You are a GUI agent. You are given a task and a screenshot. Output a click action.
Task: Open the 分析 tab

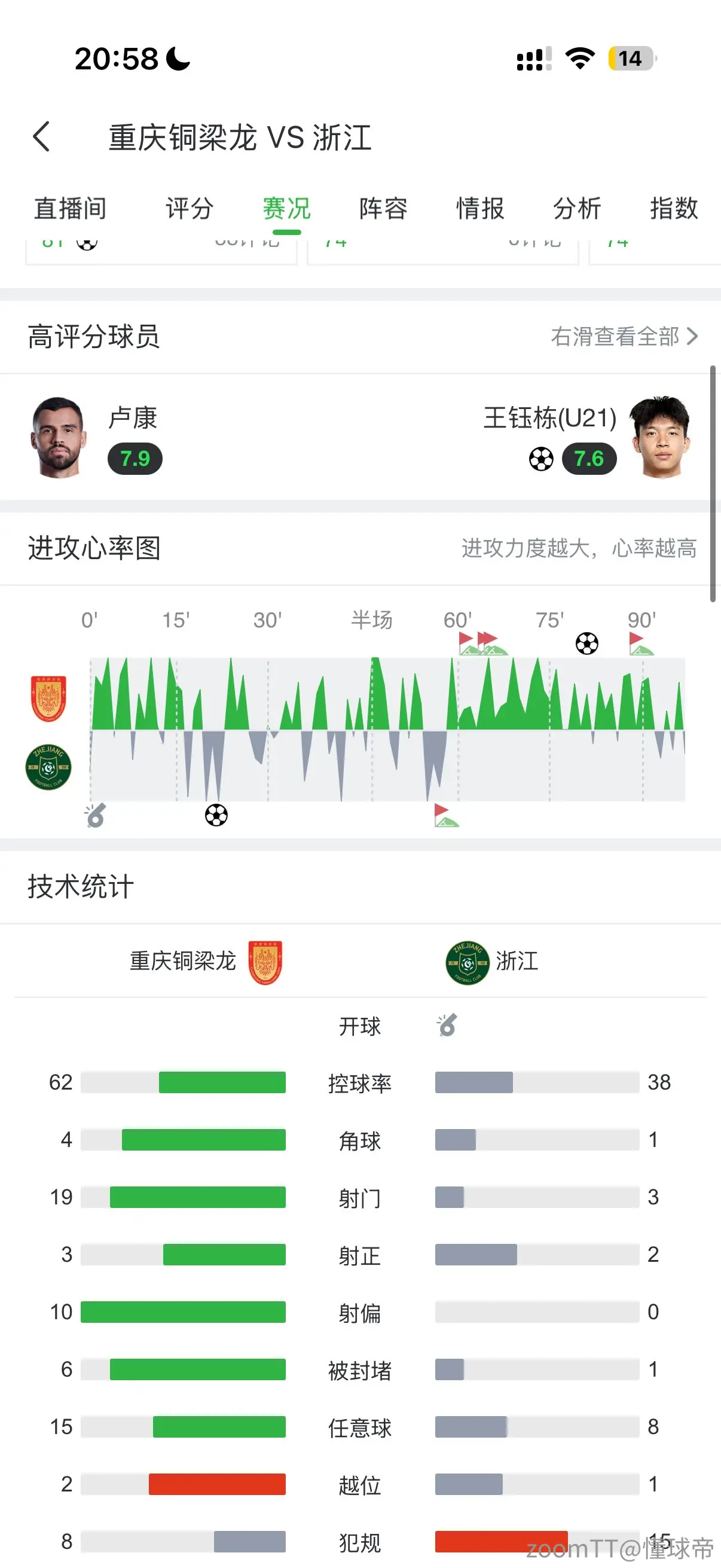(578, 209)
